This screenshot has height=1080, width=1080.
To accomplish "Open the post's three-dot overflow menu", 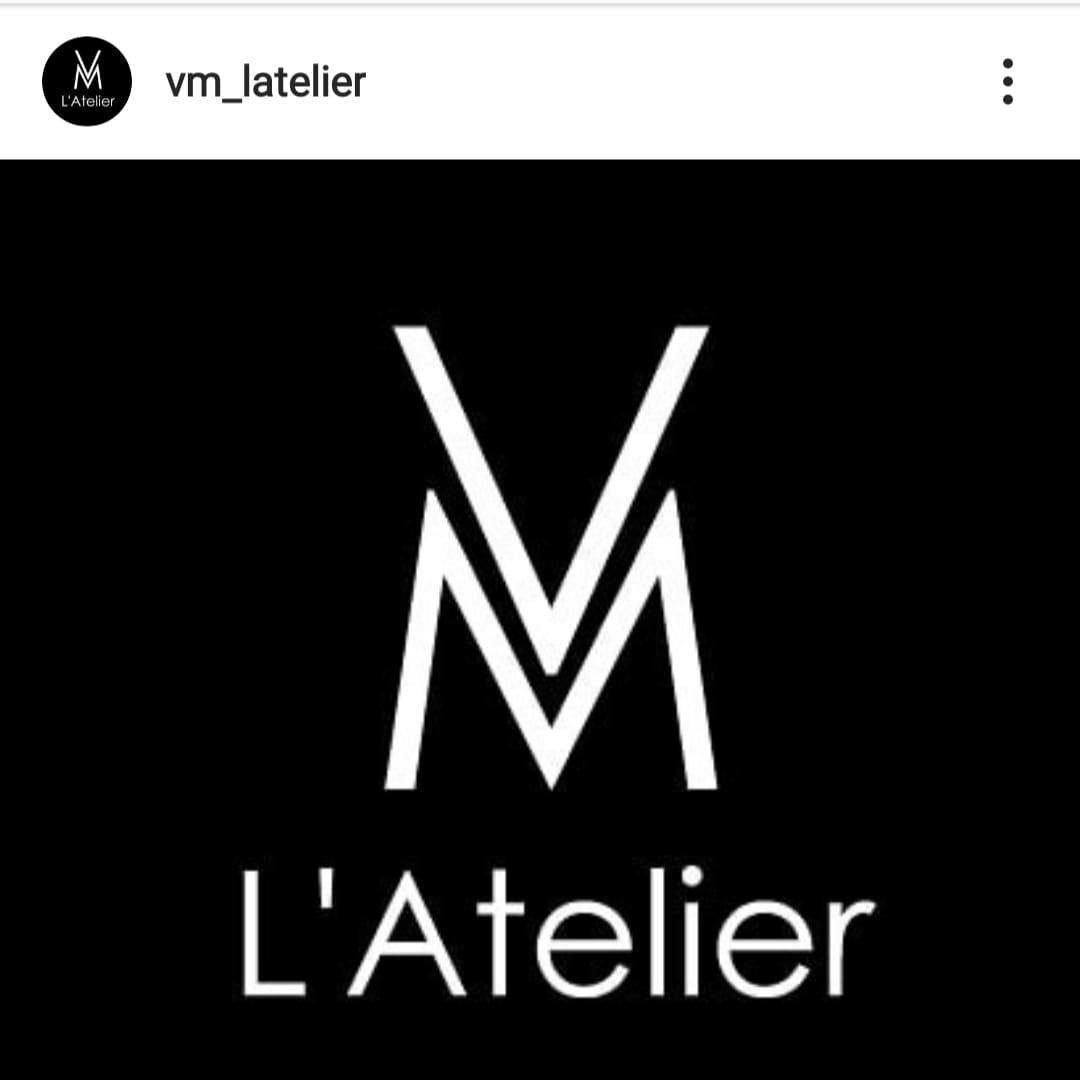I will (x=1007, y=81).
